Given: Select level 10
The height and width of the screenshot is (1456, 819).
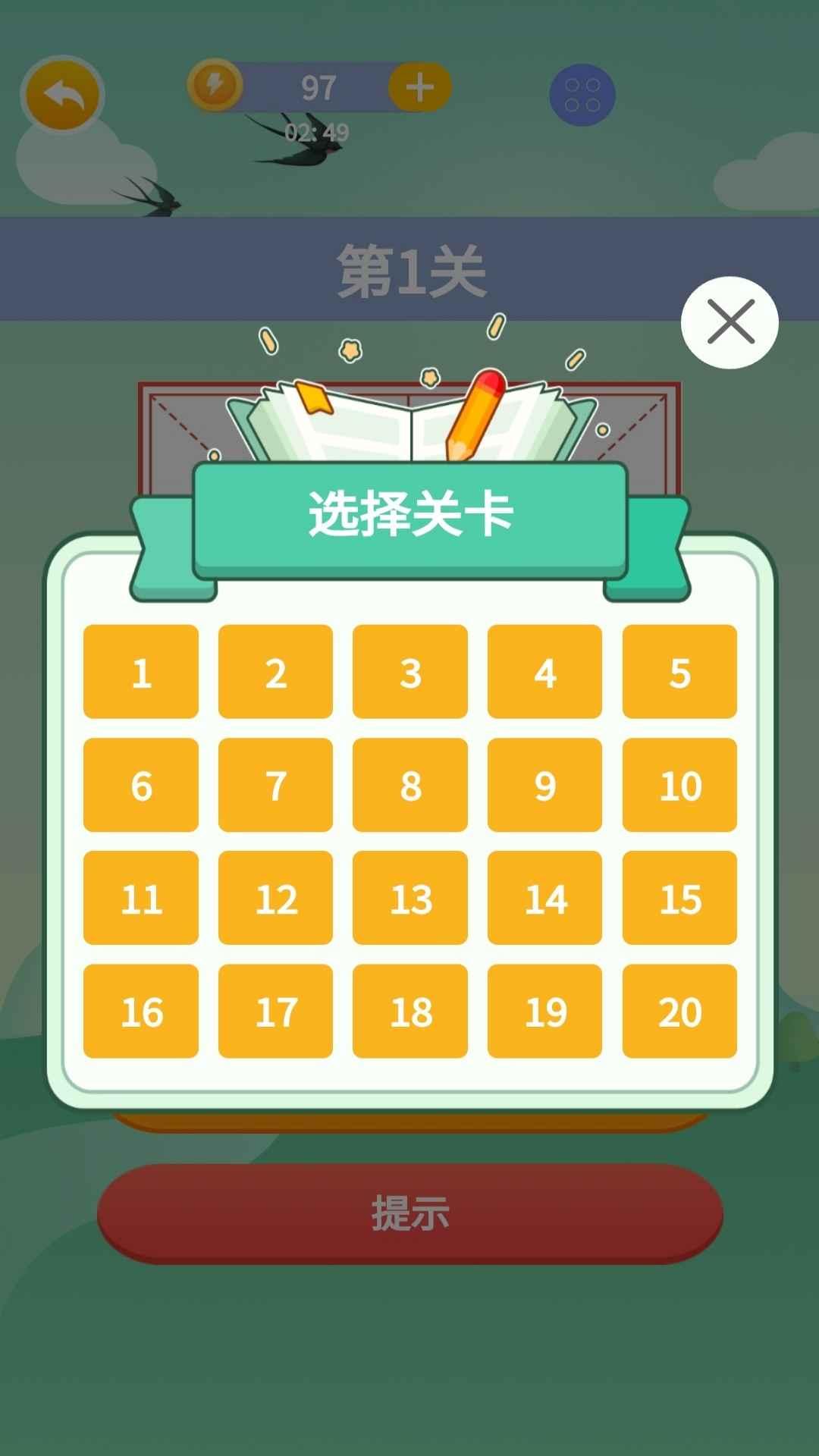Looking at the screenshot, I should point(679,785).
